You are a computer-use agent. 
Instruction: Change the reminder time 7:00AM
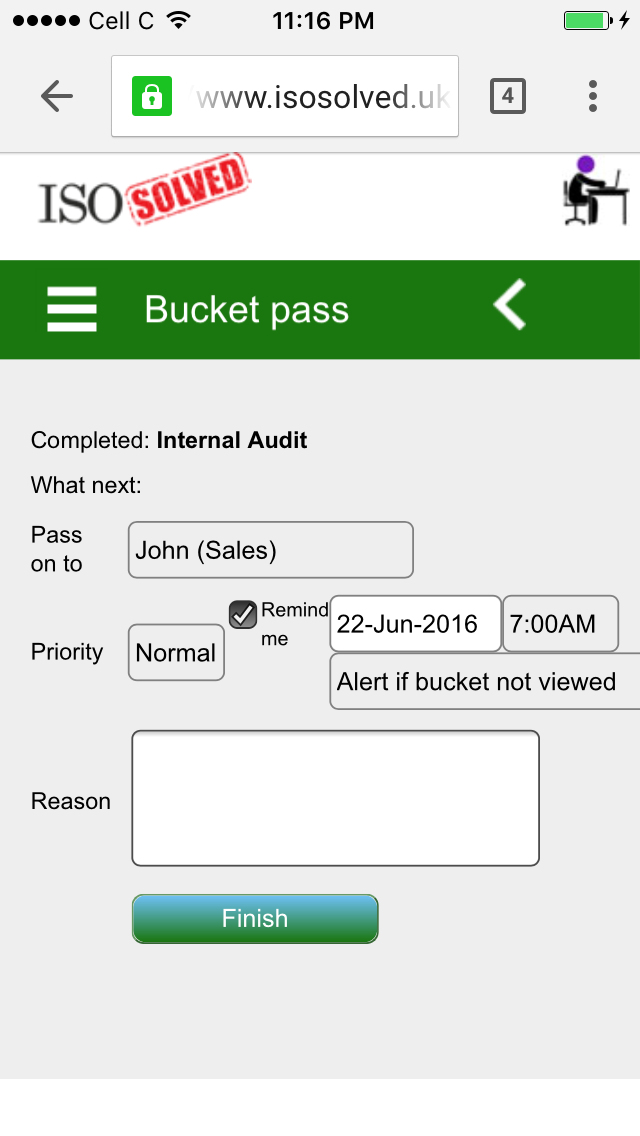(560, 624)
